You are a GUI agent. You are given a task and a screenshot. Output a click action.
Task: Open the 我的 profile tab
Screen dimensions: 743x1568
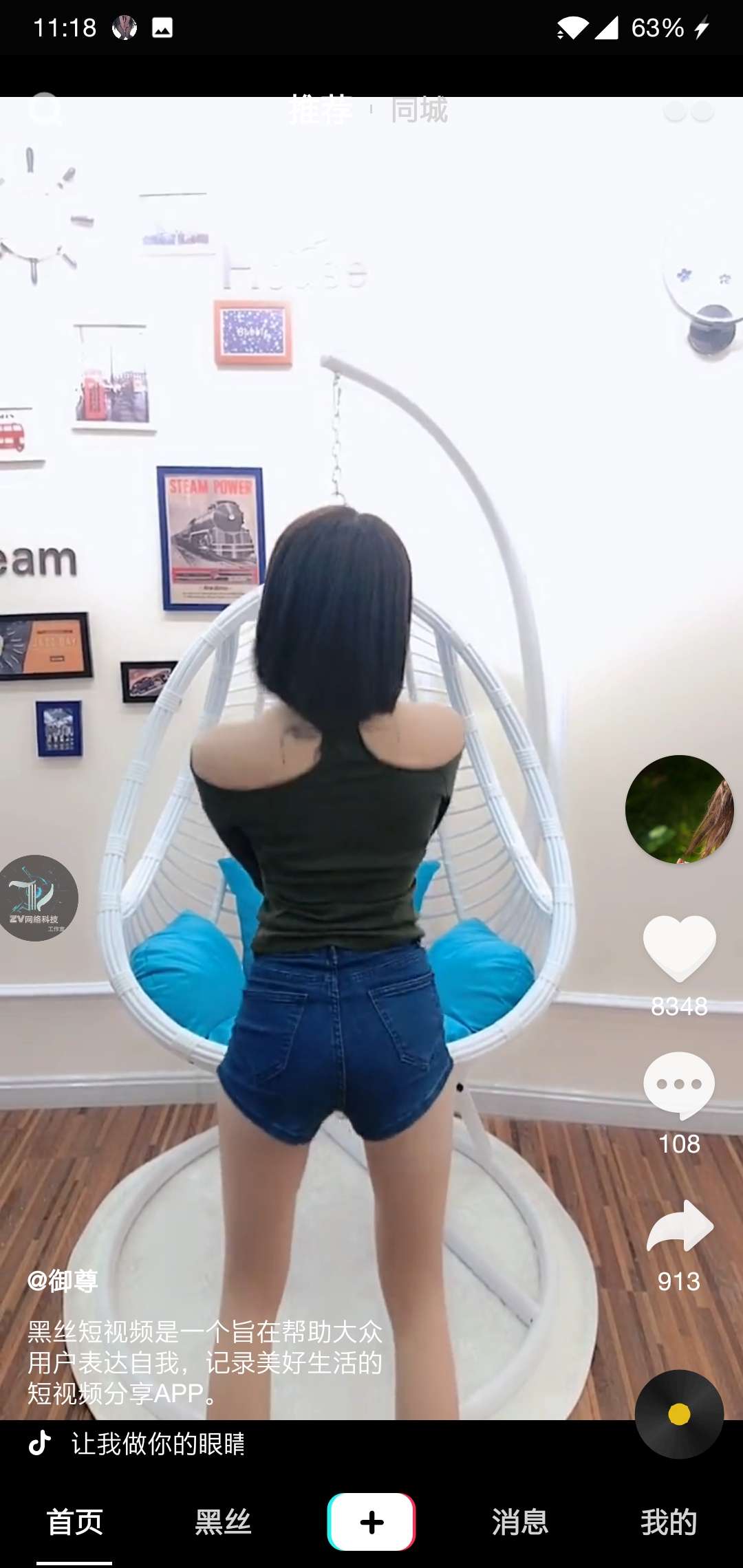tap(669, 1522)
